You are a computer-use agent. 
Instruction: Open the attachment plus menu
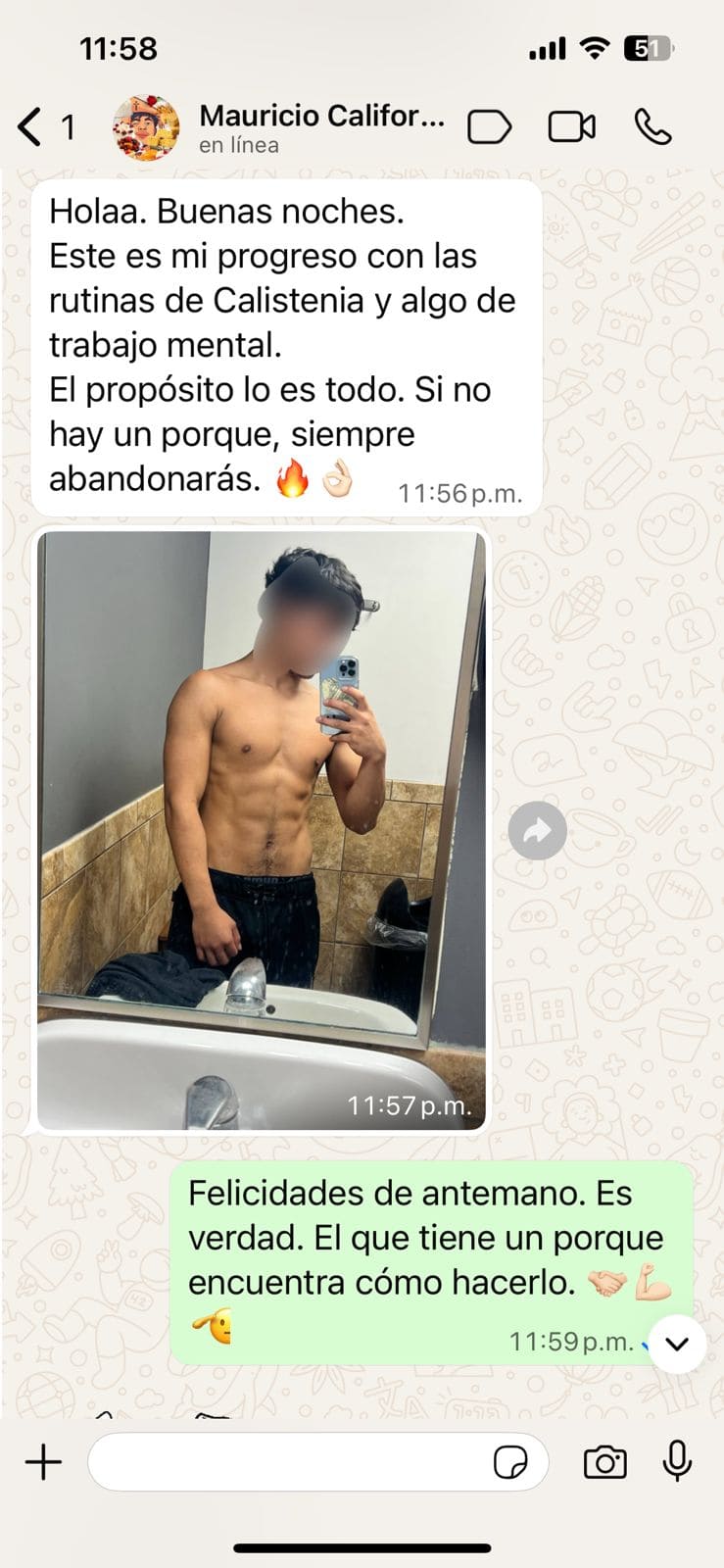(x=43, y=1462)
